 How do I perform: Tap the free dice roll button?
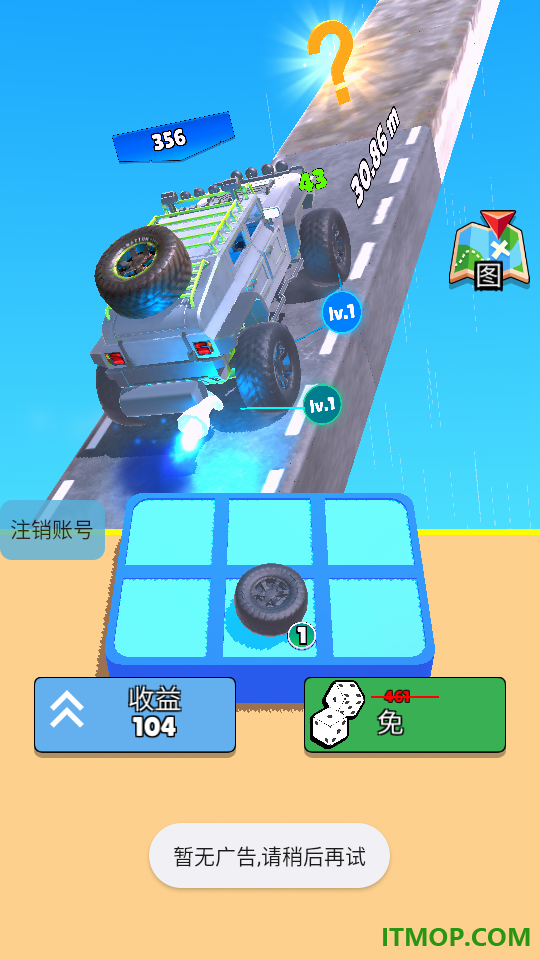click(405, 715)
